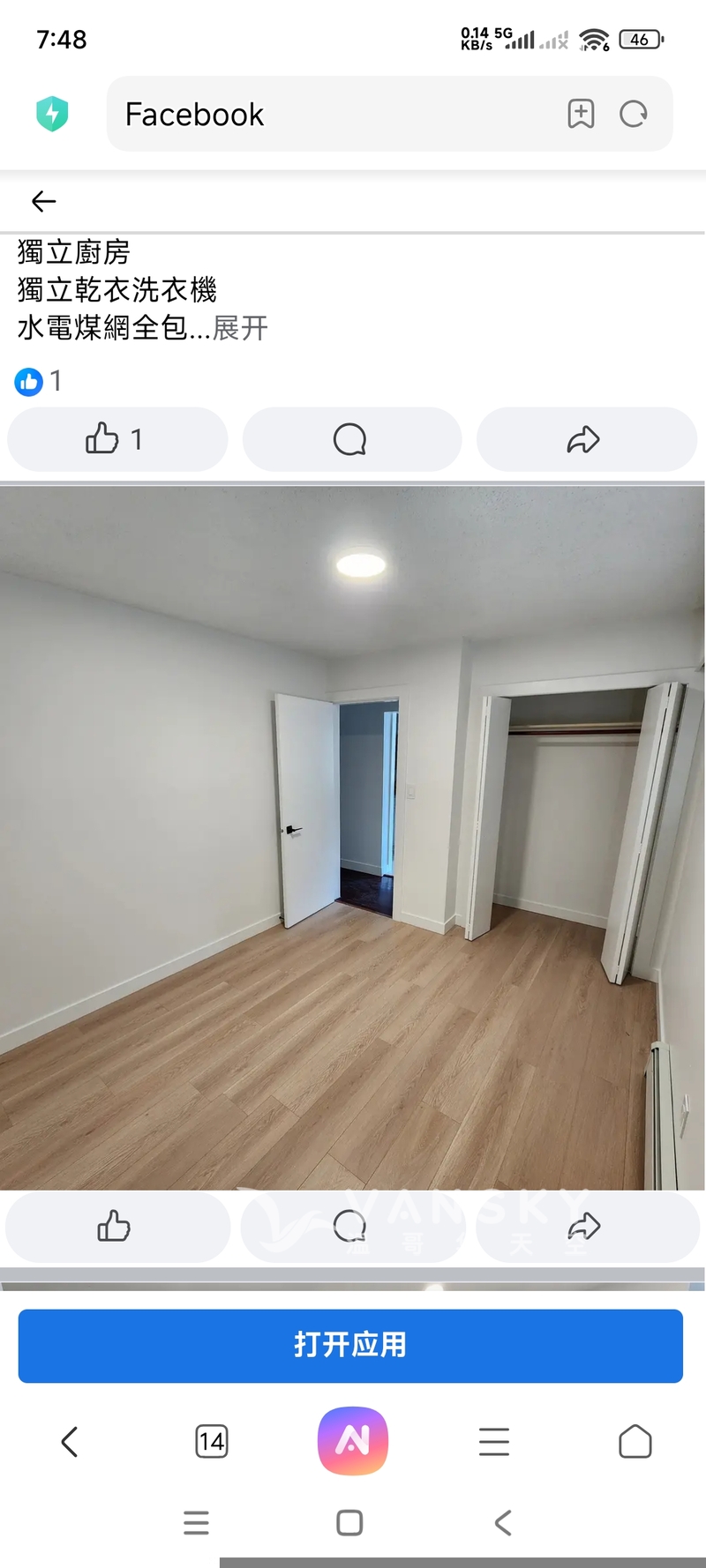
Task: Share the post above the room photo
Action: pyautogui.click(x=584, y=439)
